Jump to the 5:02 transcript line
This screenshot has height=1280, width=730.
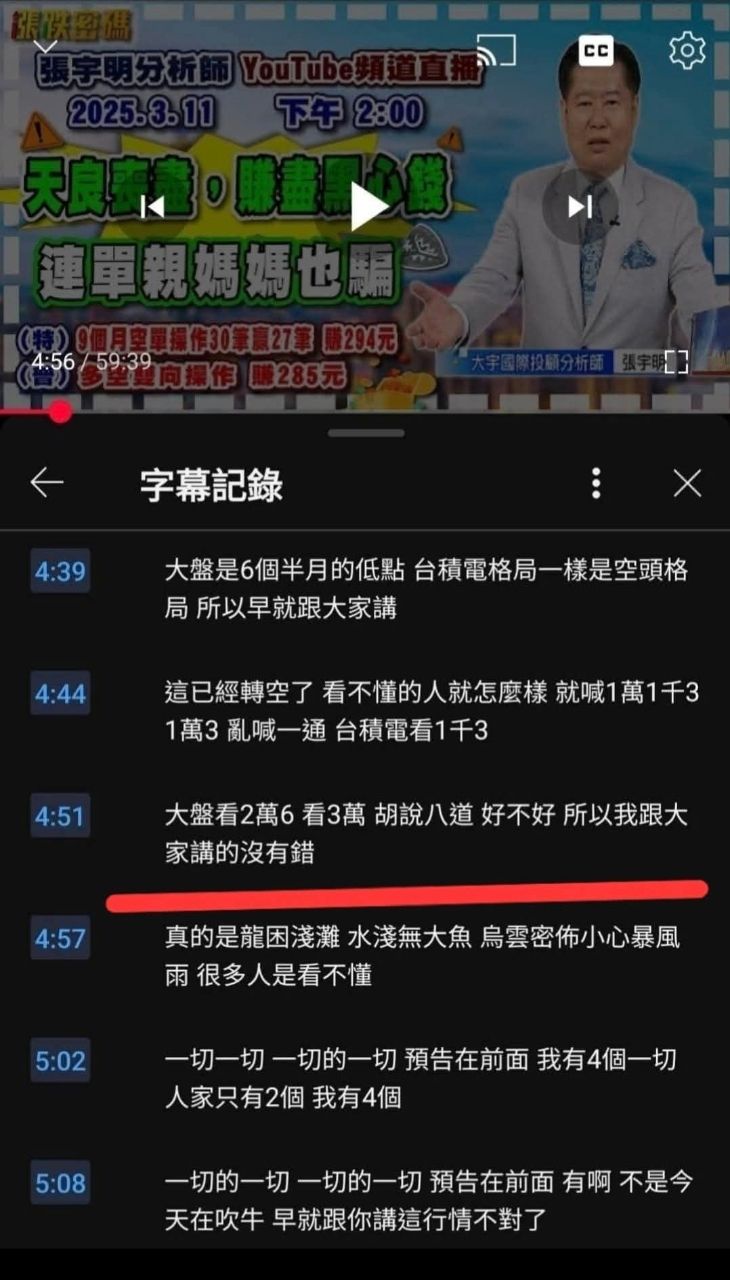[x=60, y=1061]
